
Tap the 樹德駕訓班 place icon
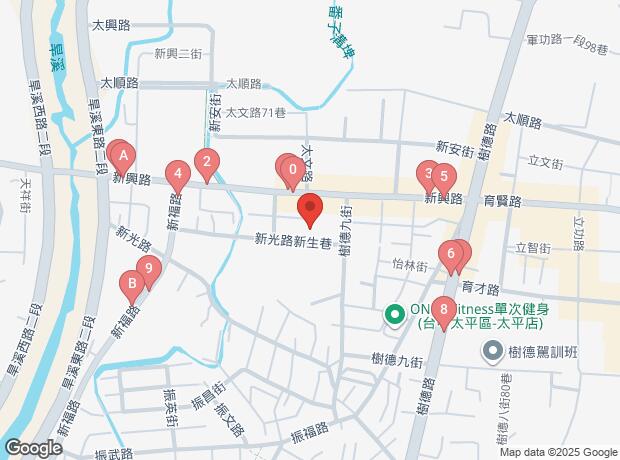(x=492, y=351)
